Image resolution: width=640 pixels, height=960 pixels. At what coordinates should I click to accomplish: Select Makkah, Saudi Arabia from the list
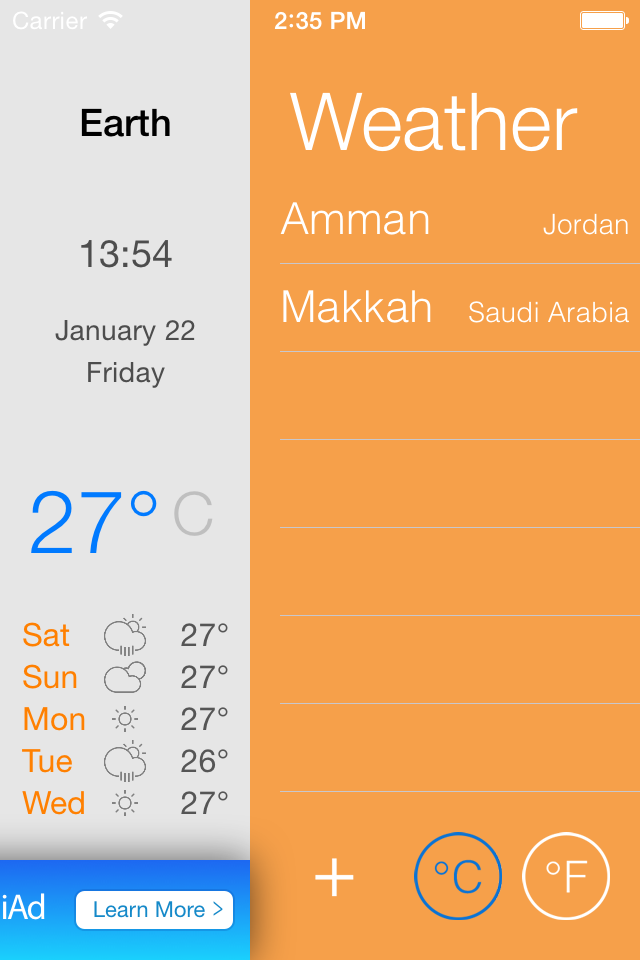pos(455,309)
